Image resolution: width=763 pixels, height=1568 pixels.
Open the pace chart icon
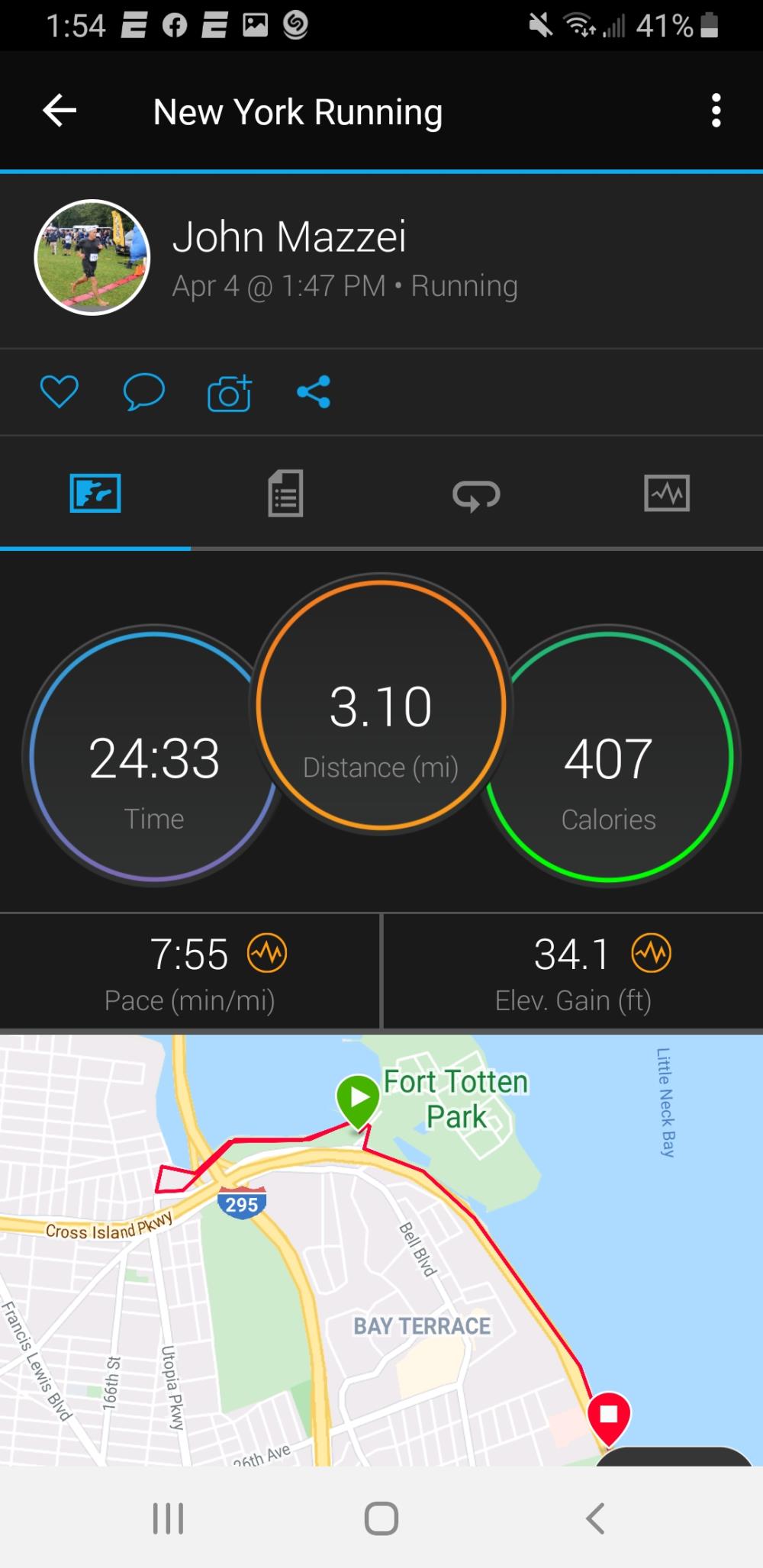[x=267, y=953]
